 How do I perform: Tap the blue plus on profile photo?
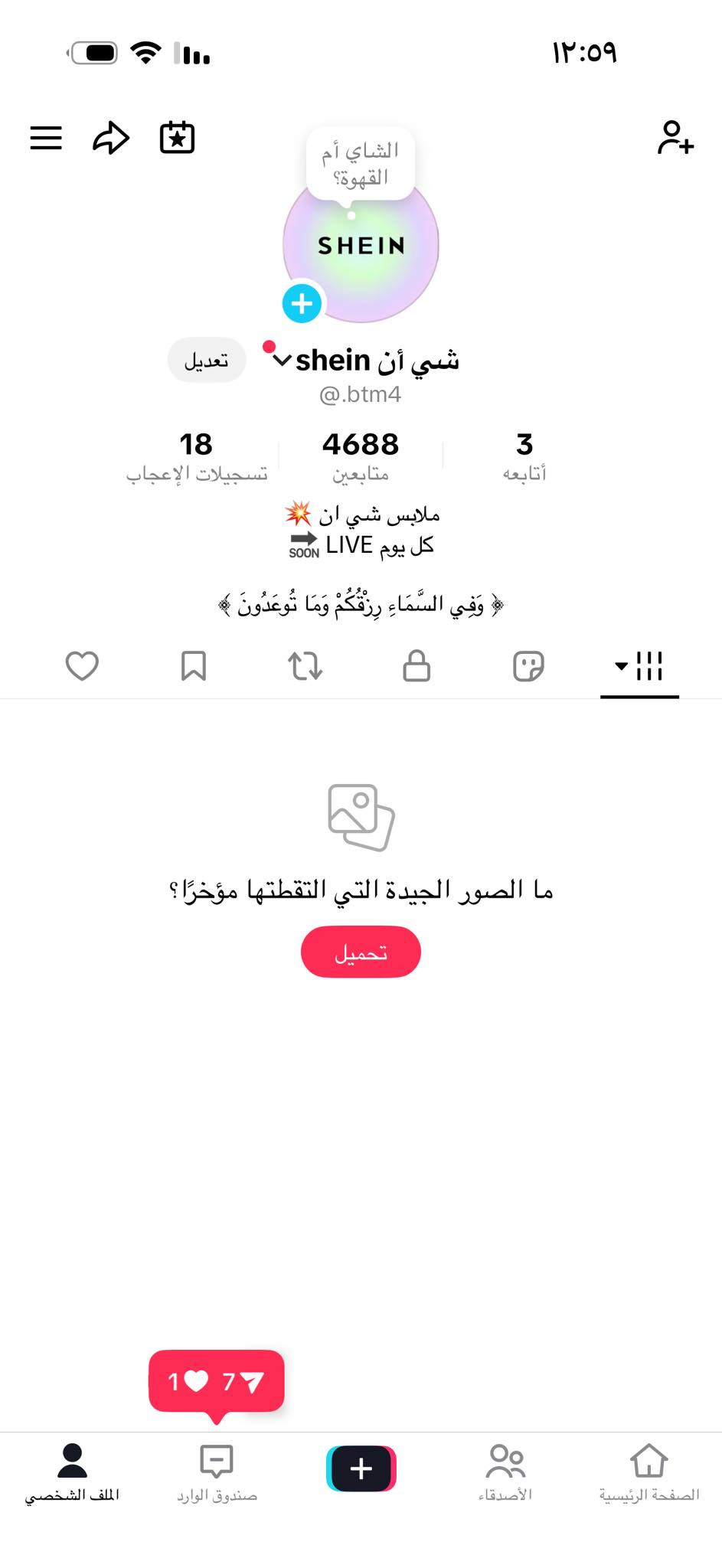[x=302, y=304]
